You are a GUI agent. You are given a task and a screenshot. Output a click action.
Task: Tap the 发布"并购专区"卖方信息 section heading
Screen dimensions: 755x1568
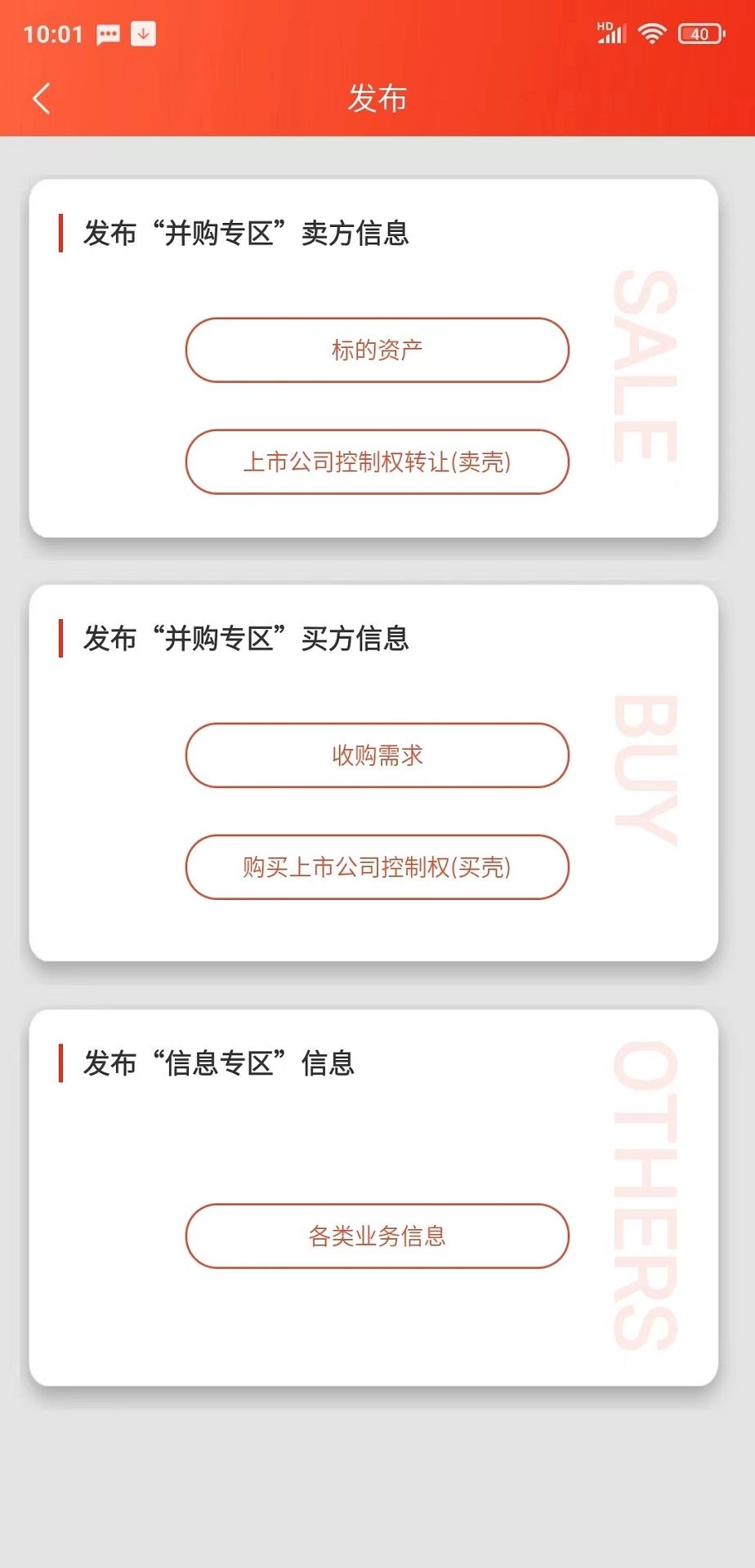pos(245,233)
